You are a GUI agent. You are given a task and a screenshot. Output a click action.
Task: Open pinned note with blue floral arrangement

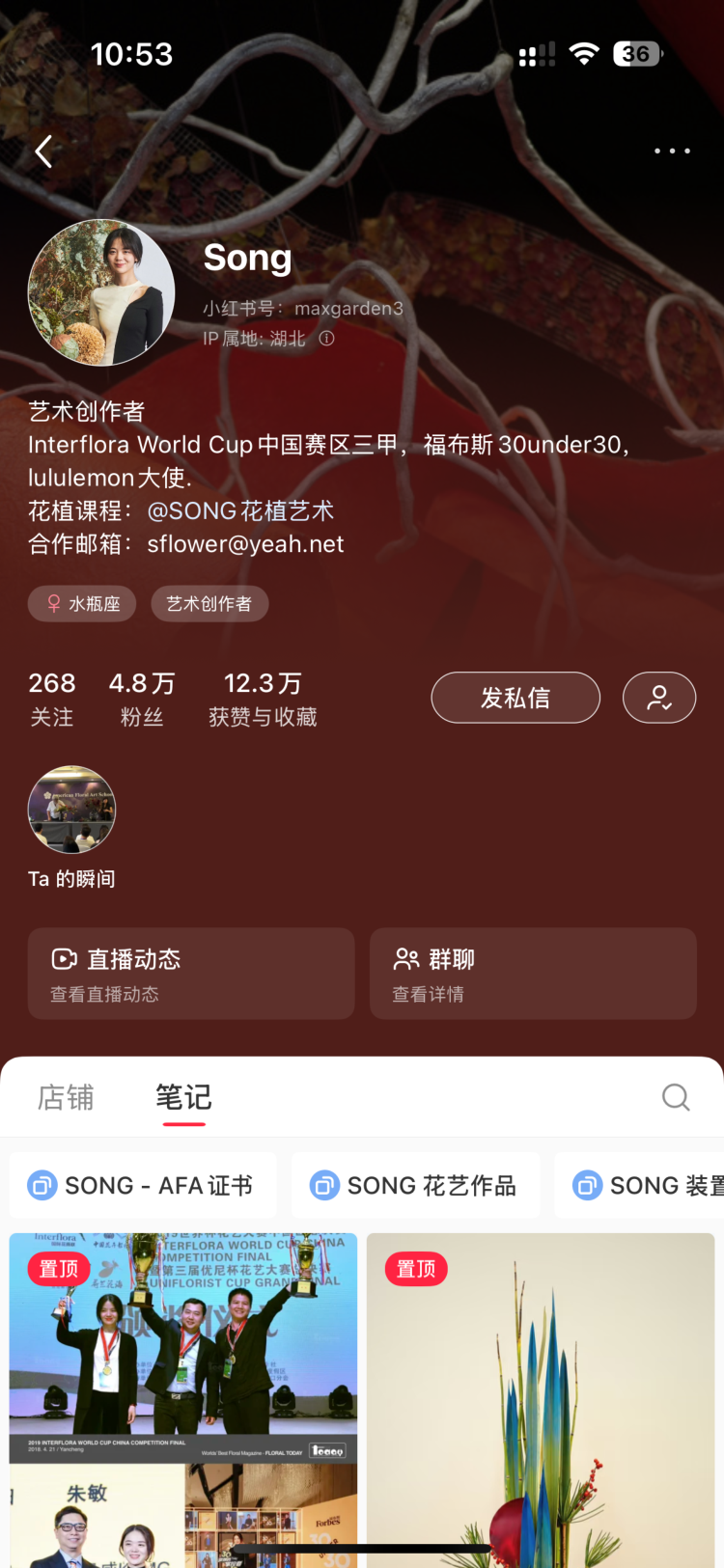541,1399
